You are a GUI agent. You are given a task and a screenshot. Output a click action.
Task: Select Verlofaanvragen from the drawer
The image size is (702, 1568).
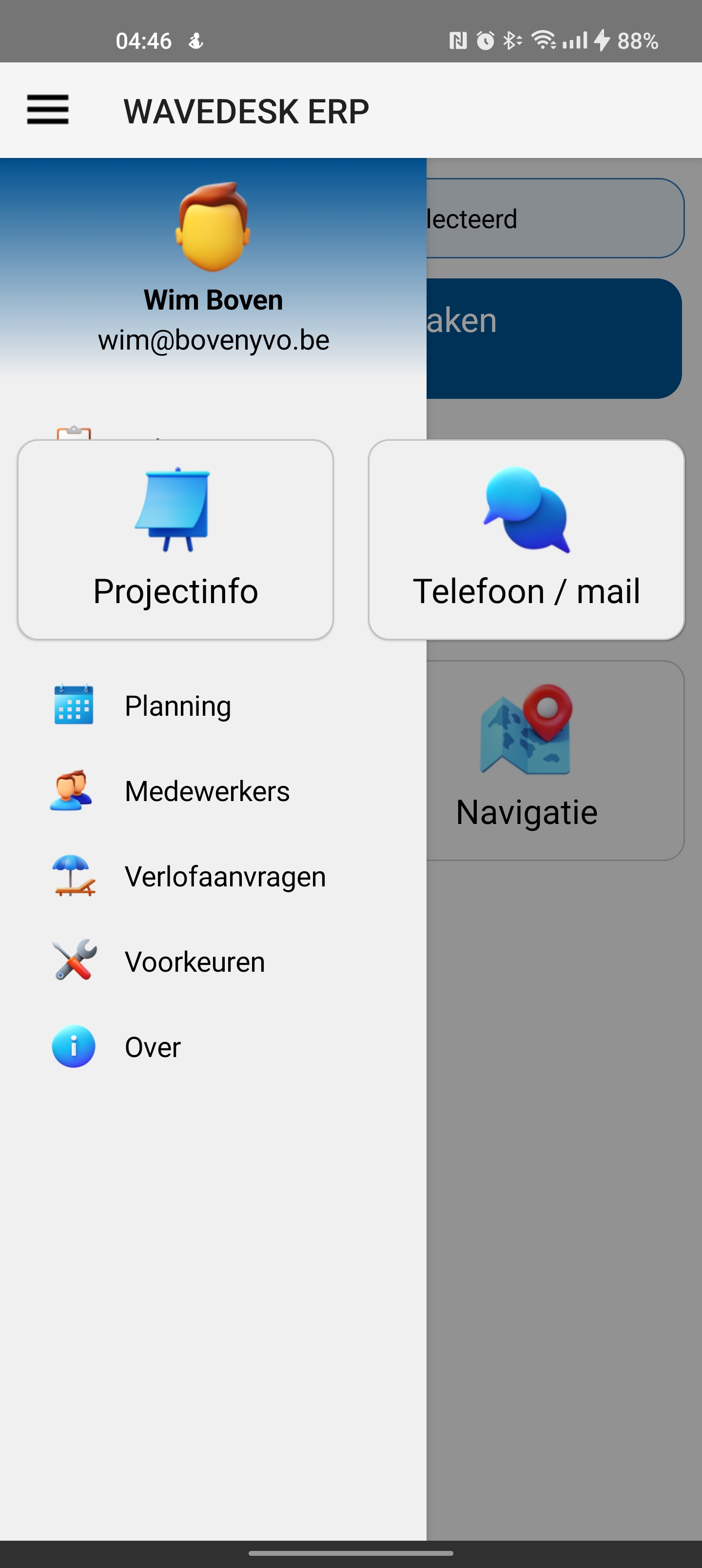click(224, 876)
